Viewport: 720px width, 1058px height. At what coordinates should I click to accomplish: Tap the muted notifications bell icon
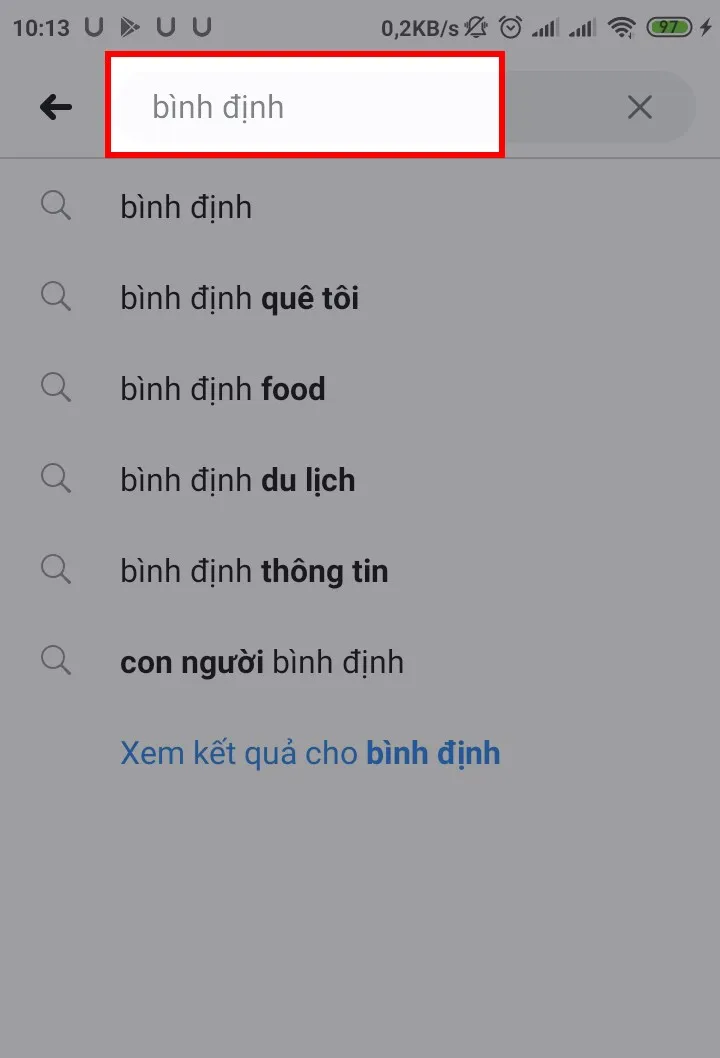pyautogui.click(x=478, y=28)
